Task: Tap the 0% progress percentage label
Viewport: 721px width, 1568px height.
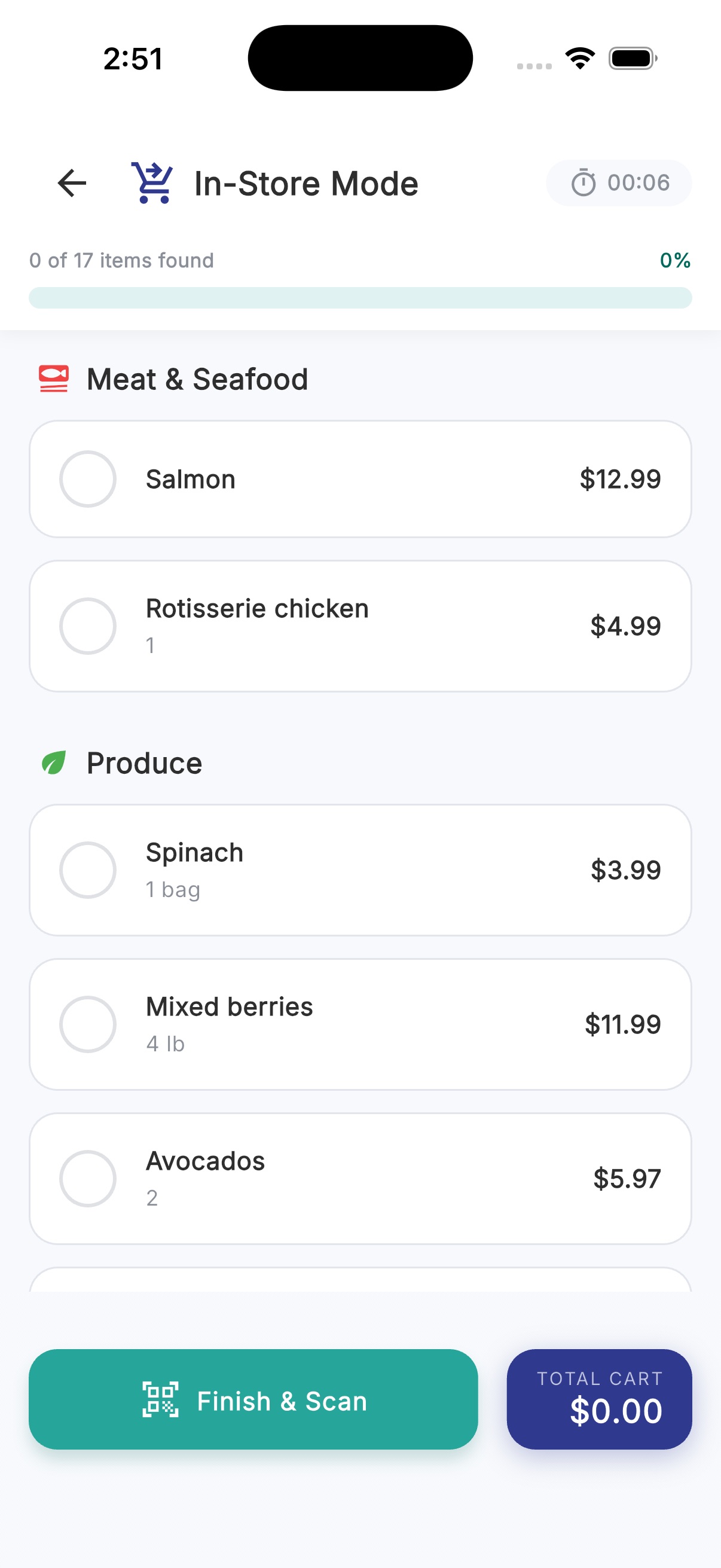Action: pos(674,260)
